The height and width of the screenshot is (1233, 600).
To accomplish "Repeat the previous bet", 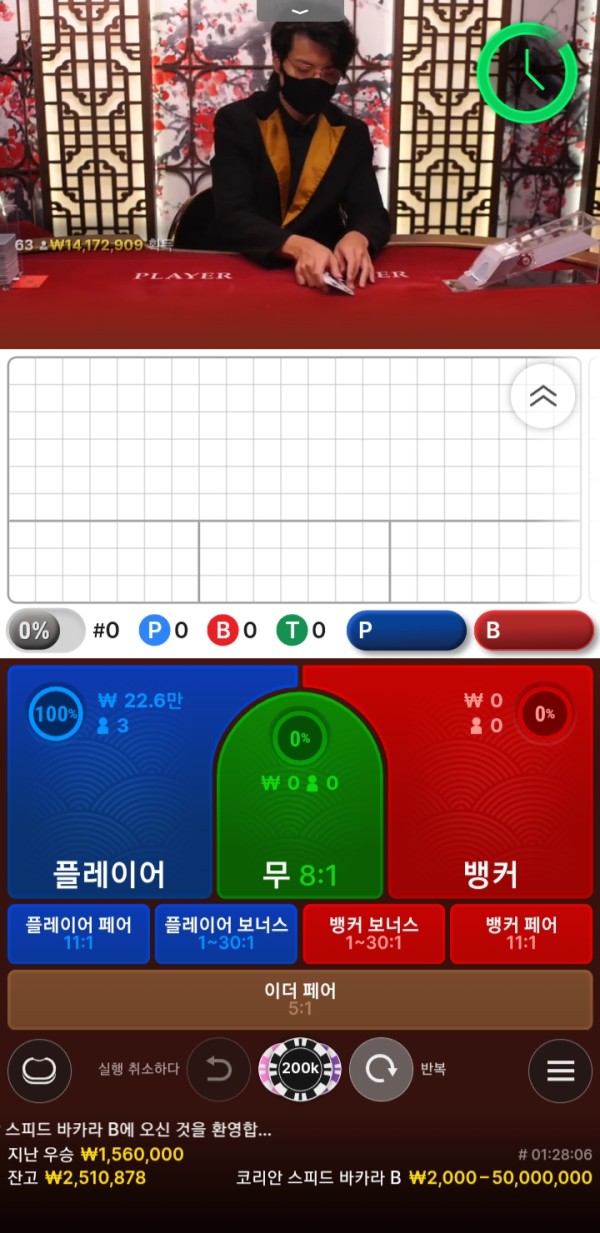I will [x=381, y=1070].
